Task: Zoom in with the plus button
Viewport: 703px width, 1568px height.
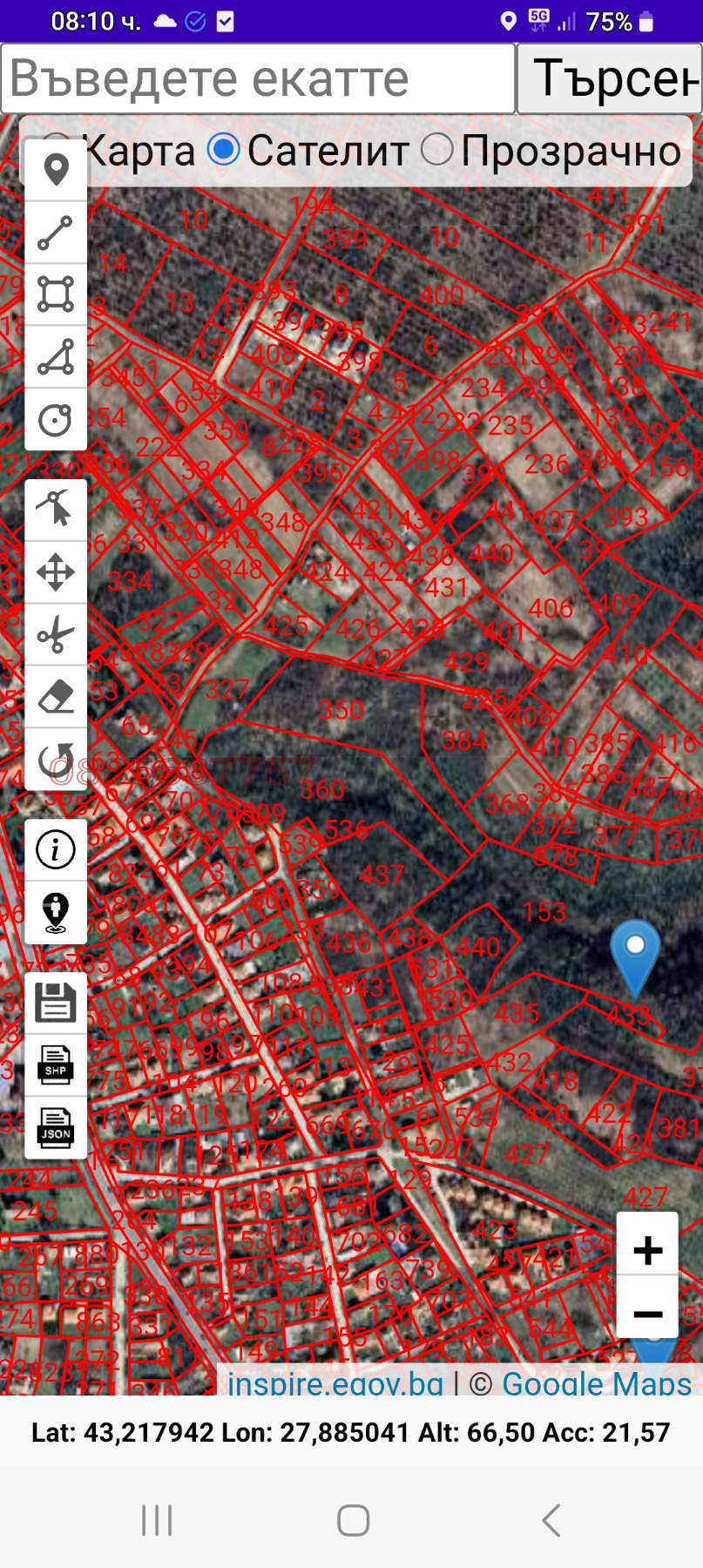Action: (x=647, y=1251)
